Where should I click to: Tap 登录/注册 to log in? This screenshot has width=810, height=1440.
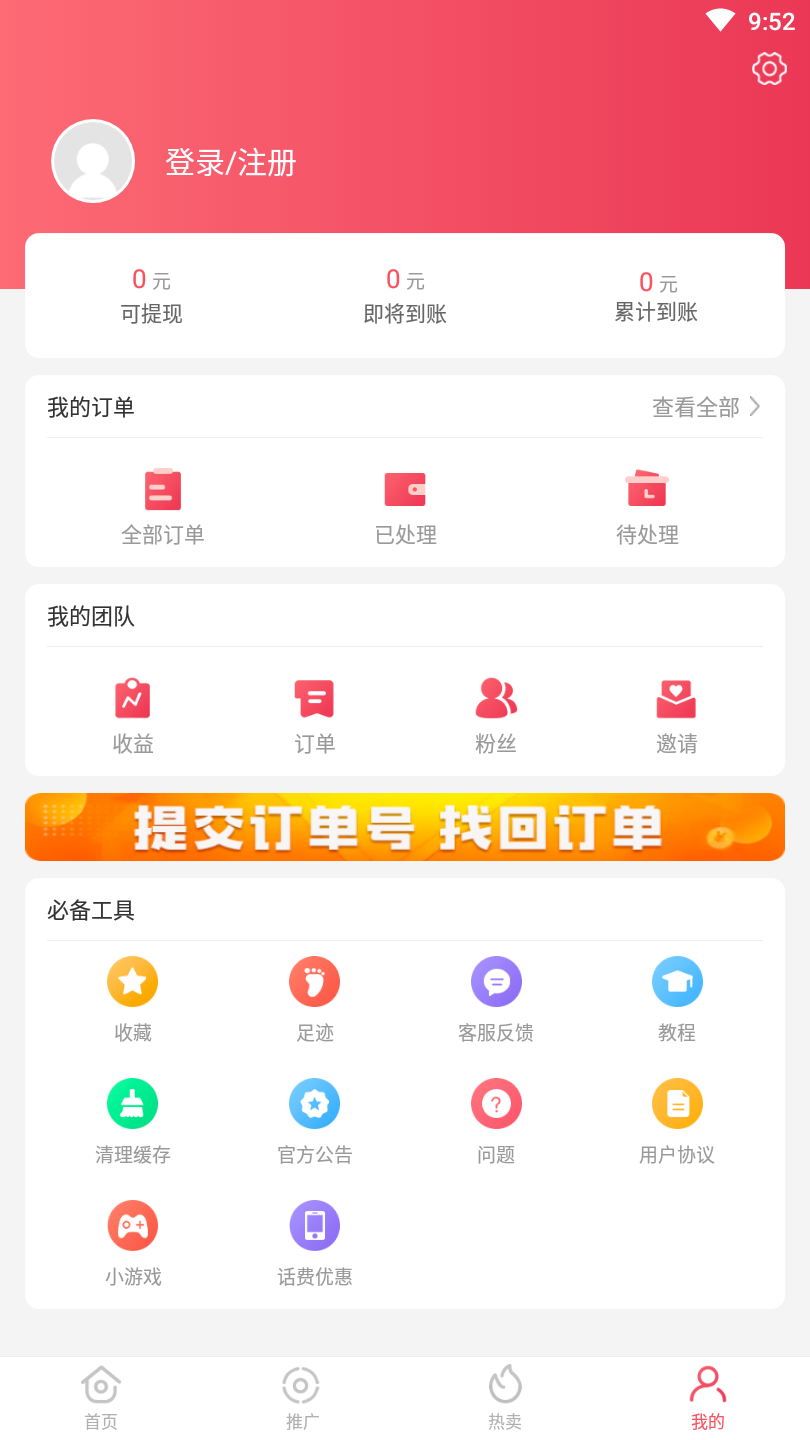point(230,162)
